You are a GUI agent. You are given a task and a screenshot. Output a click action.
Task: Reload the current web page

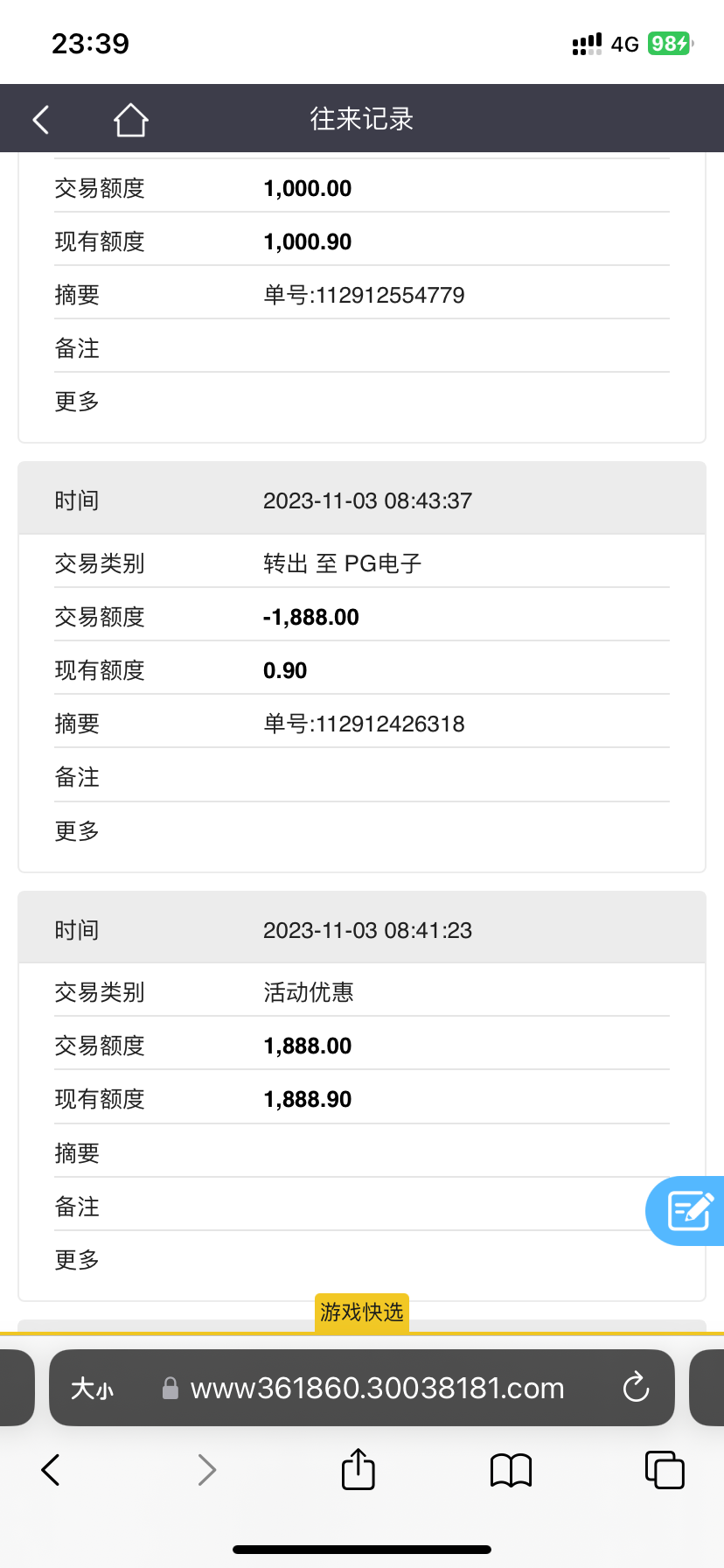(636, 1388)
